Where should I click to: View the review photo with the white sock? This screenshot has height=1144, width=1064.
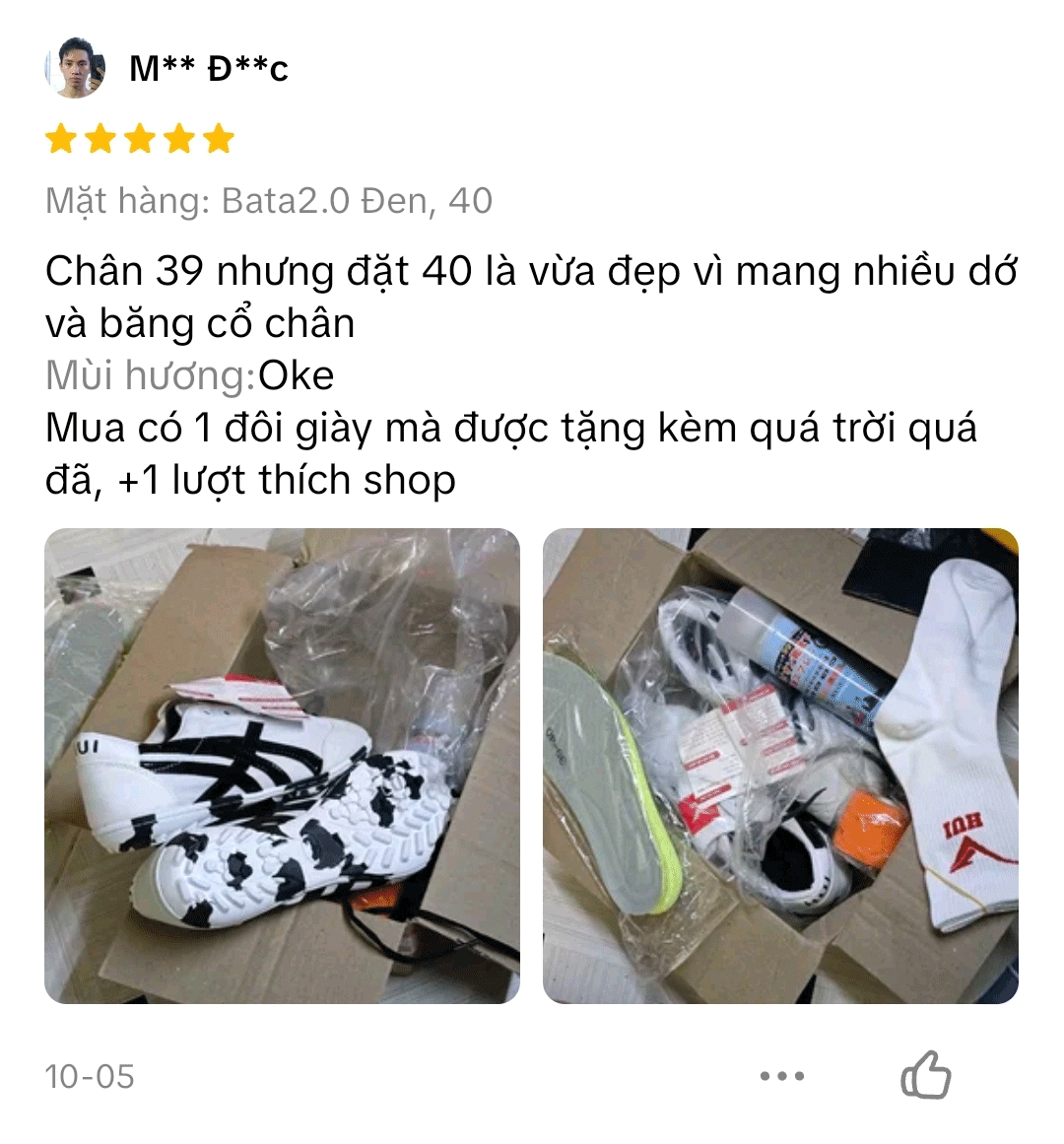pos(780,766)
